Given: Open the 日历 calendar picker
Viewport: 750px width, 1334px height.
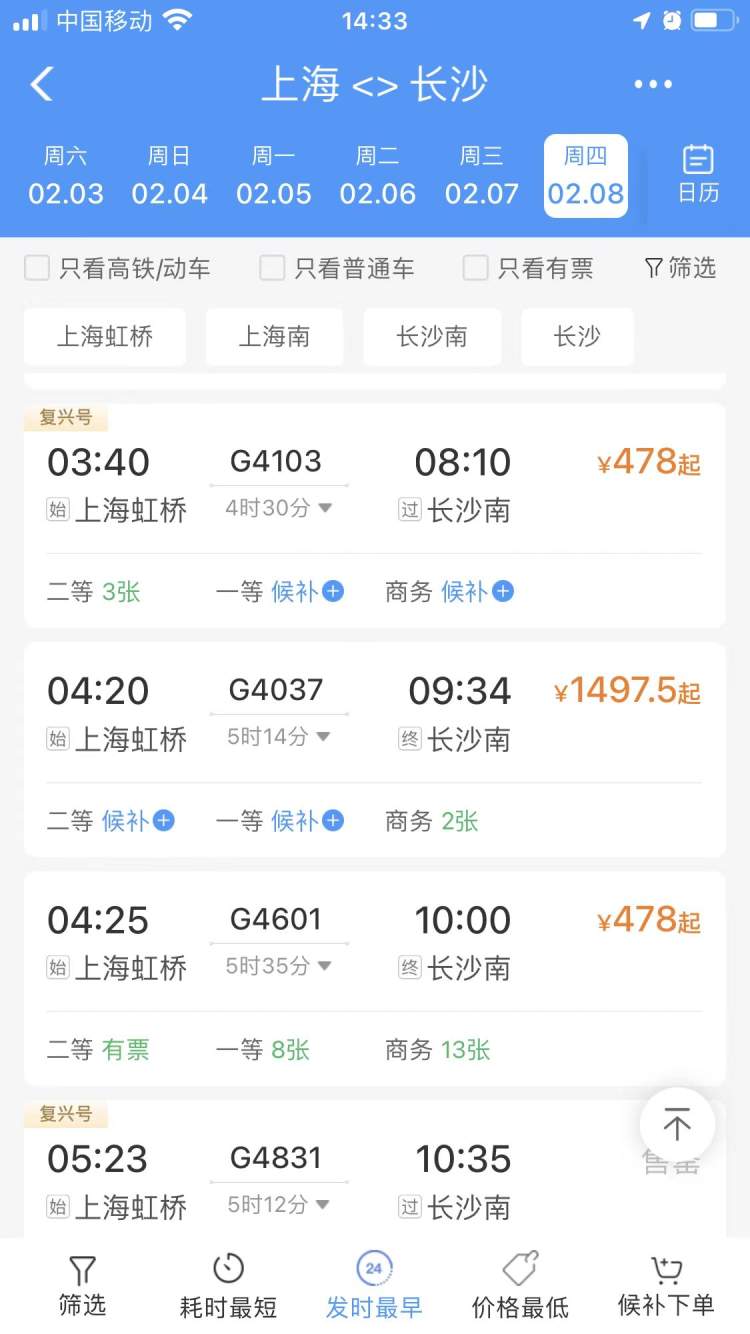Looking at the screenshot, I should (698, 175).
